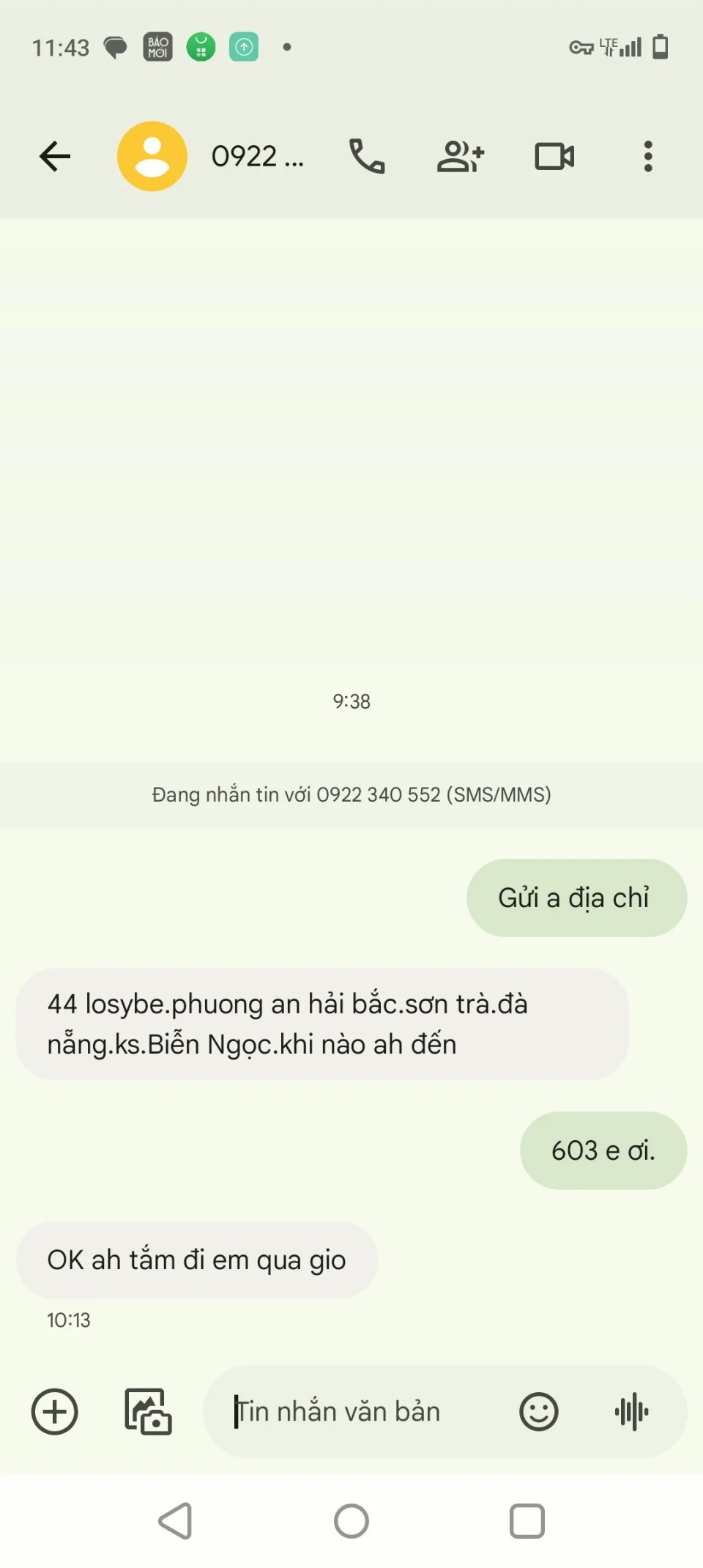703x1568 pixels.
Task: Open gallery and camera picker
Action: click(x=147, y=1411)
